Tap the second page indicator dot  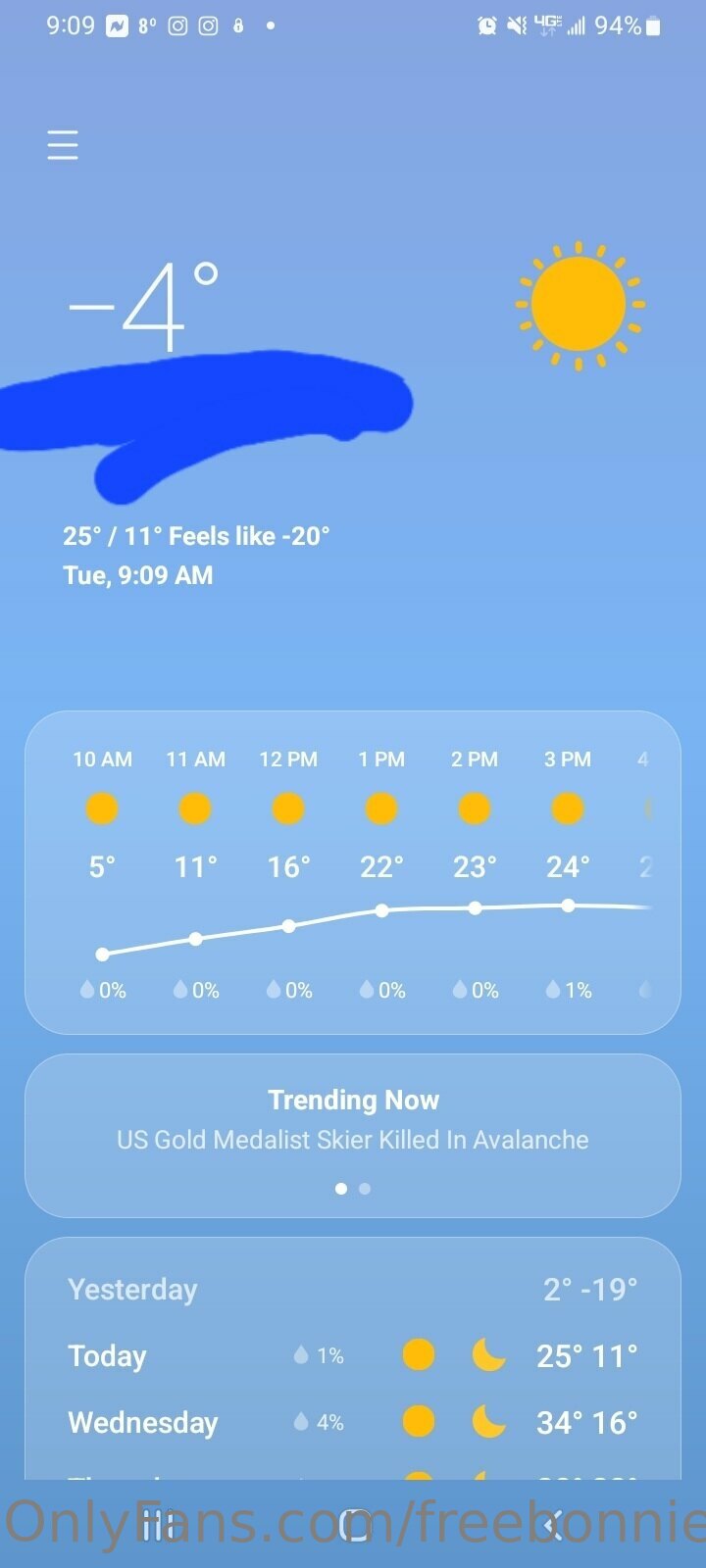point(365,1189)
